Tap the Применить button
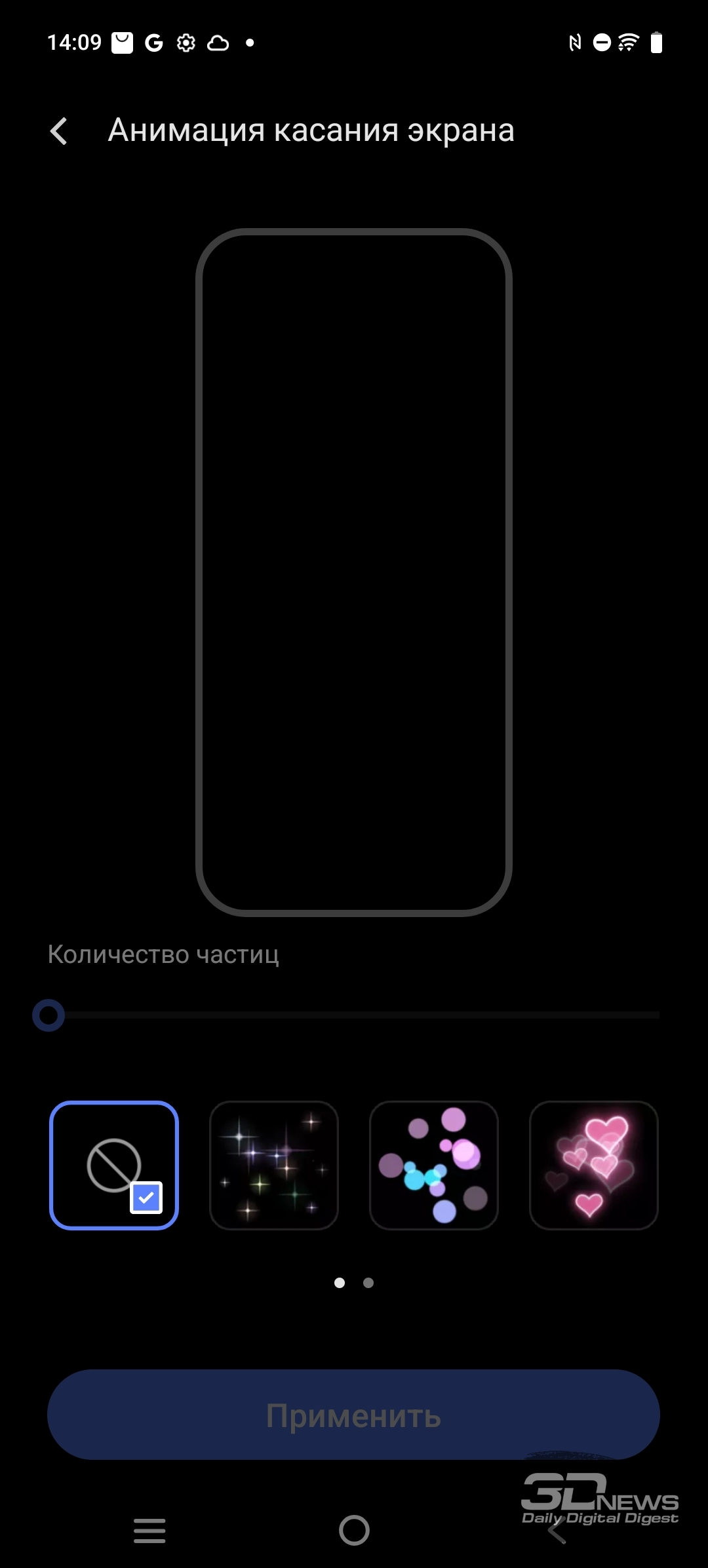Viewport: 708px width, 1568px height. (x=353, y=1416)
